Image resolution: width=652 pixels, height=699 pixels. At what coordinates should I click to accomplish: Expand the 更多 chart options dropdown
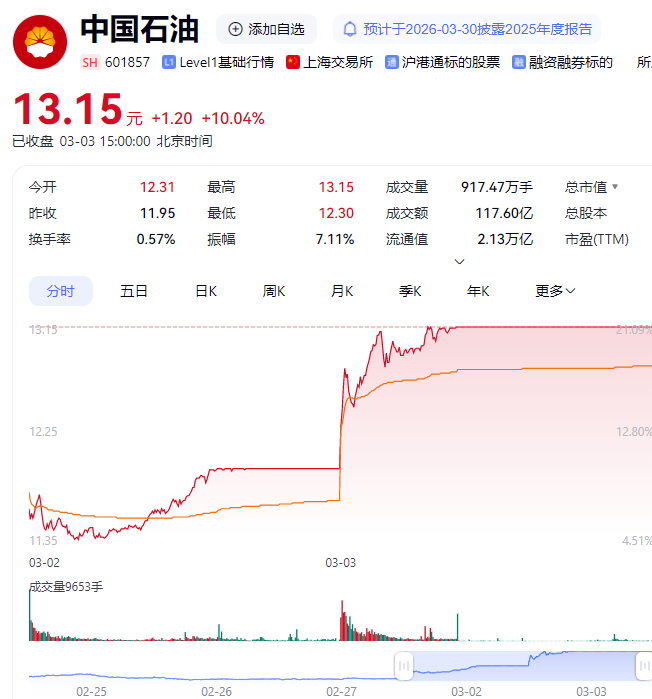[x=555, y=291]
